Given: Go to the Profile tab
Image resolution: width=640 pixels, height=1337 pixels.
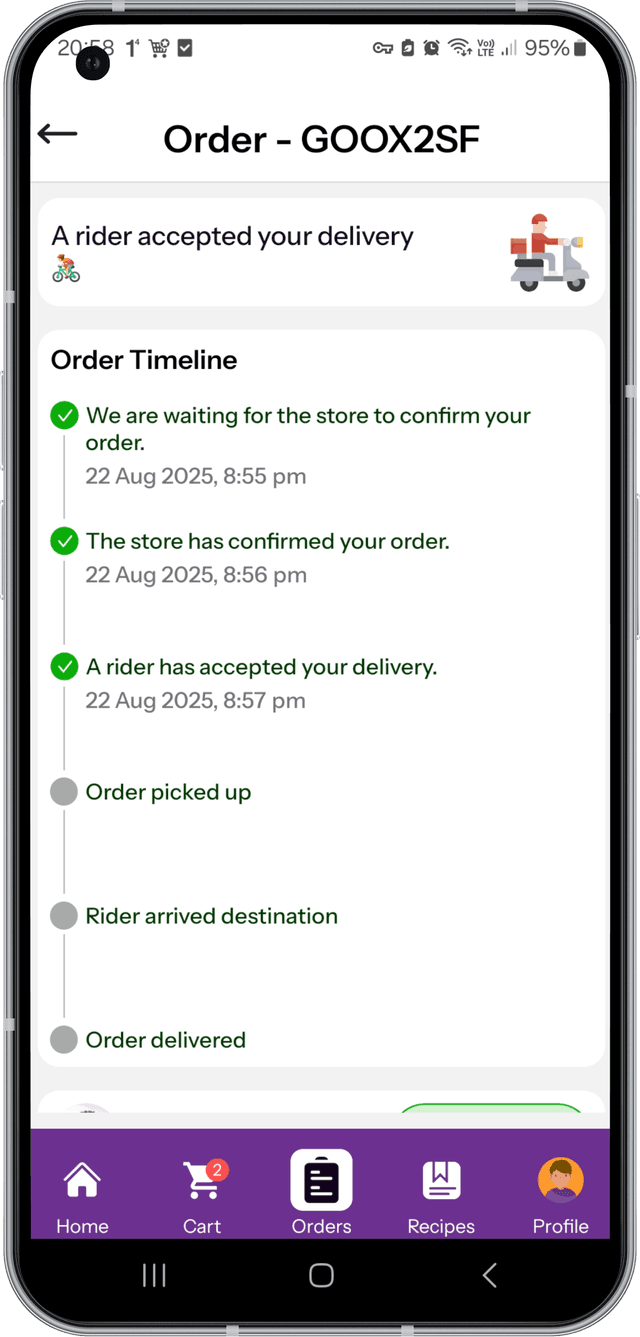Looking at the screenshot, I should (x=560, y=1194).
